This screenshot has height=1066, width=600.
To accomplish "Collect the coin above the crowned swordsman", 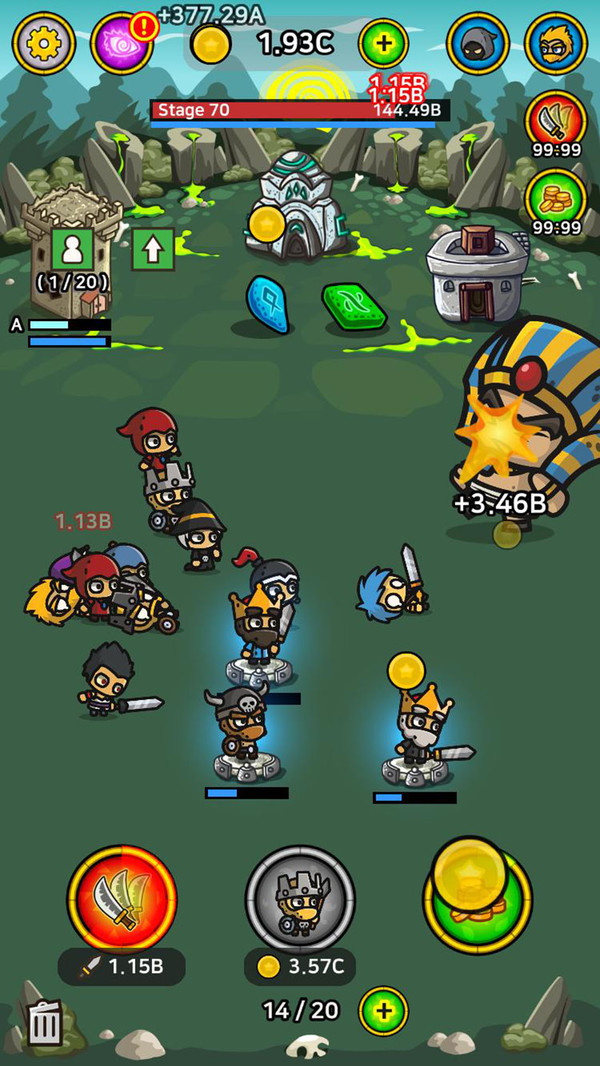I will click(406, 669).
